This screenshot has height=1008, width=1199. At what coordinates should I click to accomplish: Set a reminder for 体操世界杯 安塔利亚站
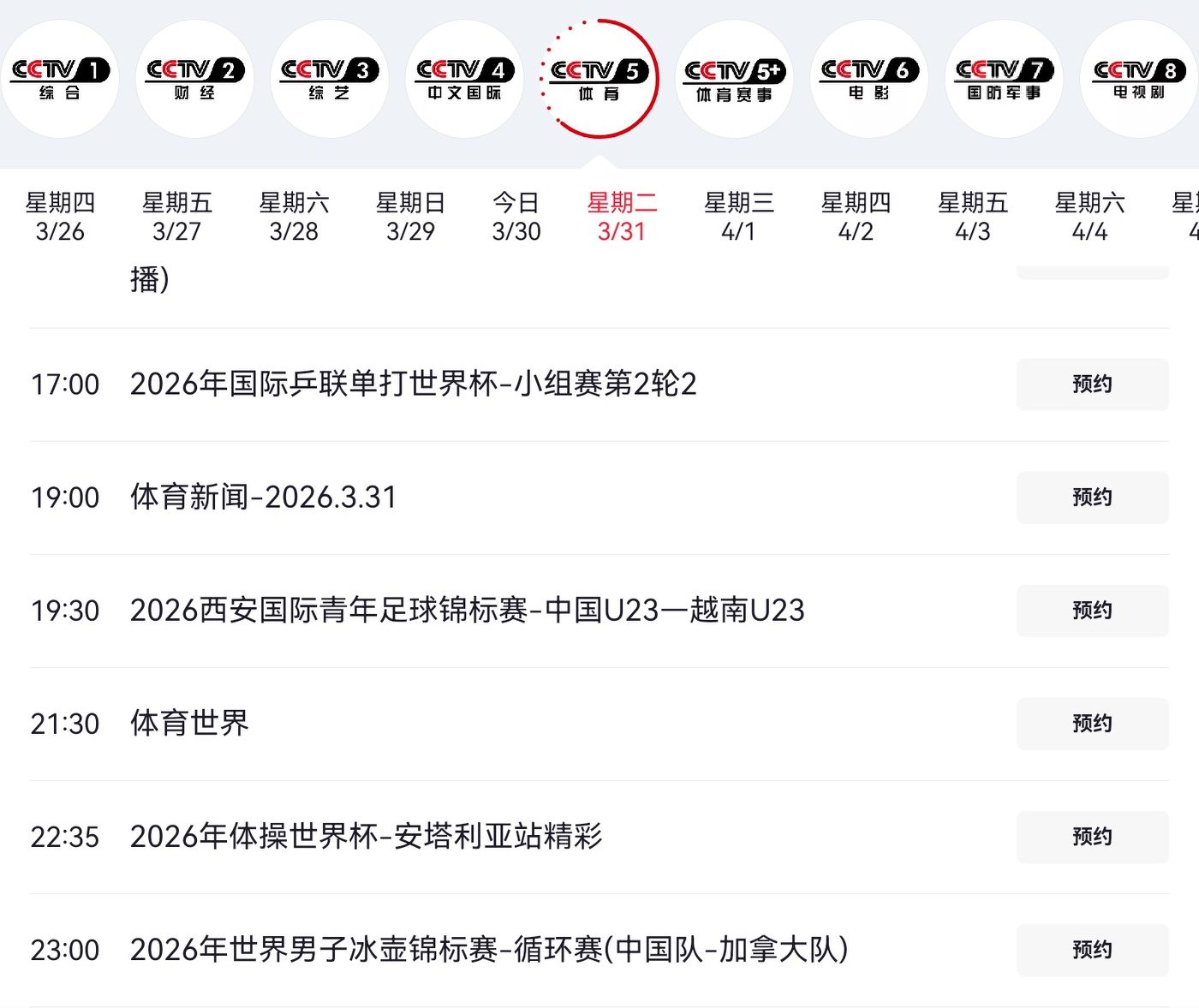coord(1092,837)
